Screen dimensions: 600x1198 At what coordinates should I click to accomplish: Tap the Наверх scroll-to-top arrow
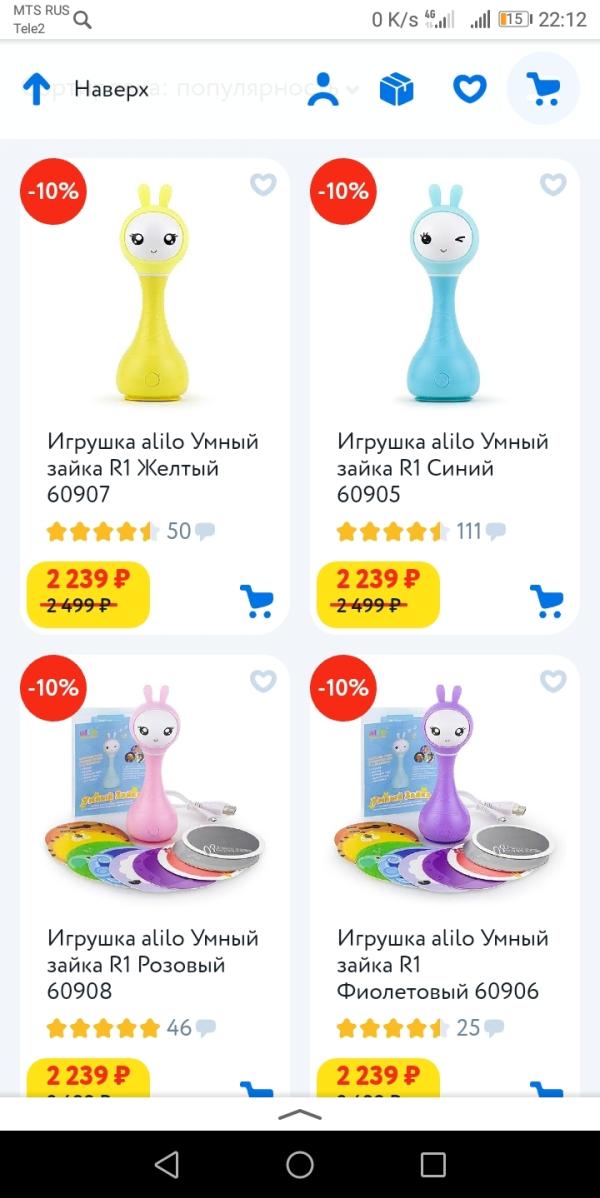click(36, 89)
